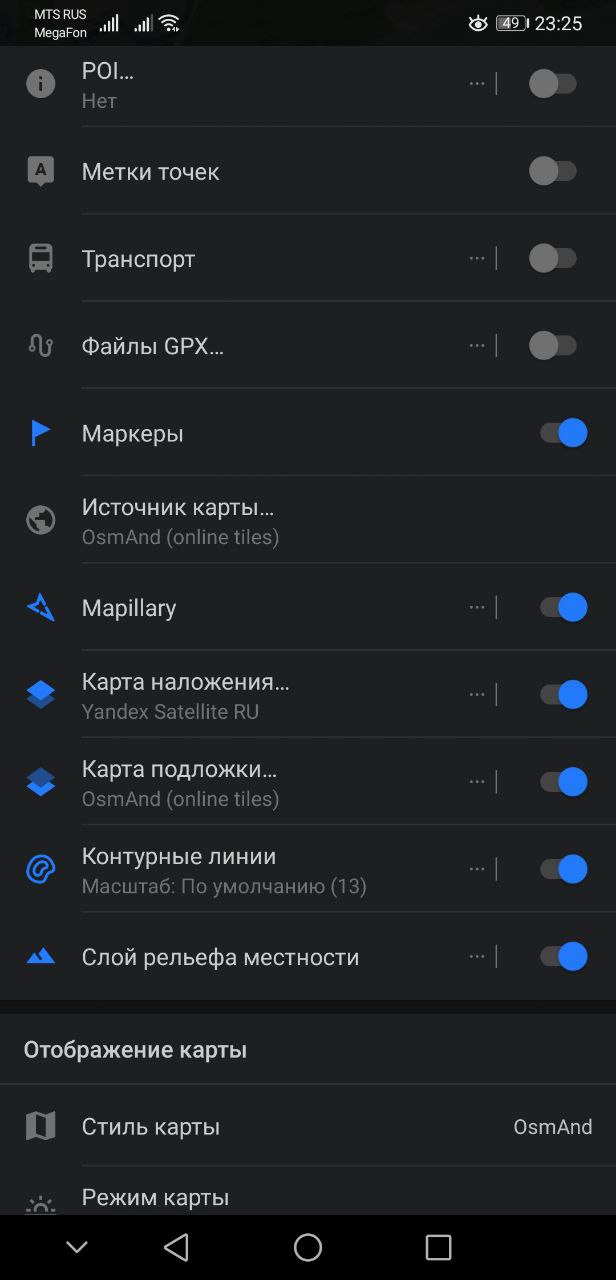Turn on Метки точек toggle

click(553, 171)
